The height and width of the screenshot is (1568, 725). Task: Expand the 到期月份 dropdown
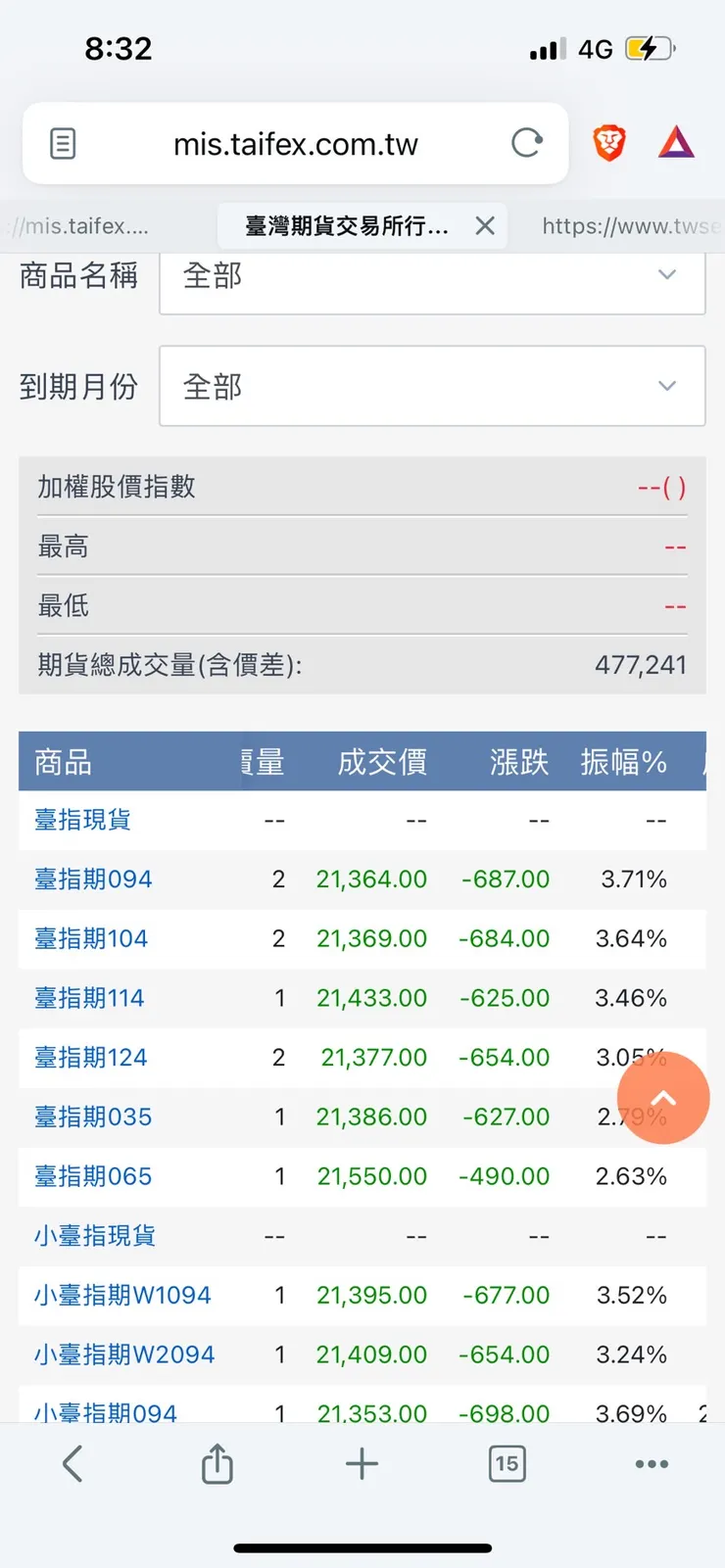click(x=432, y=386)
